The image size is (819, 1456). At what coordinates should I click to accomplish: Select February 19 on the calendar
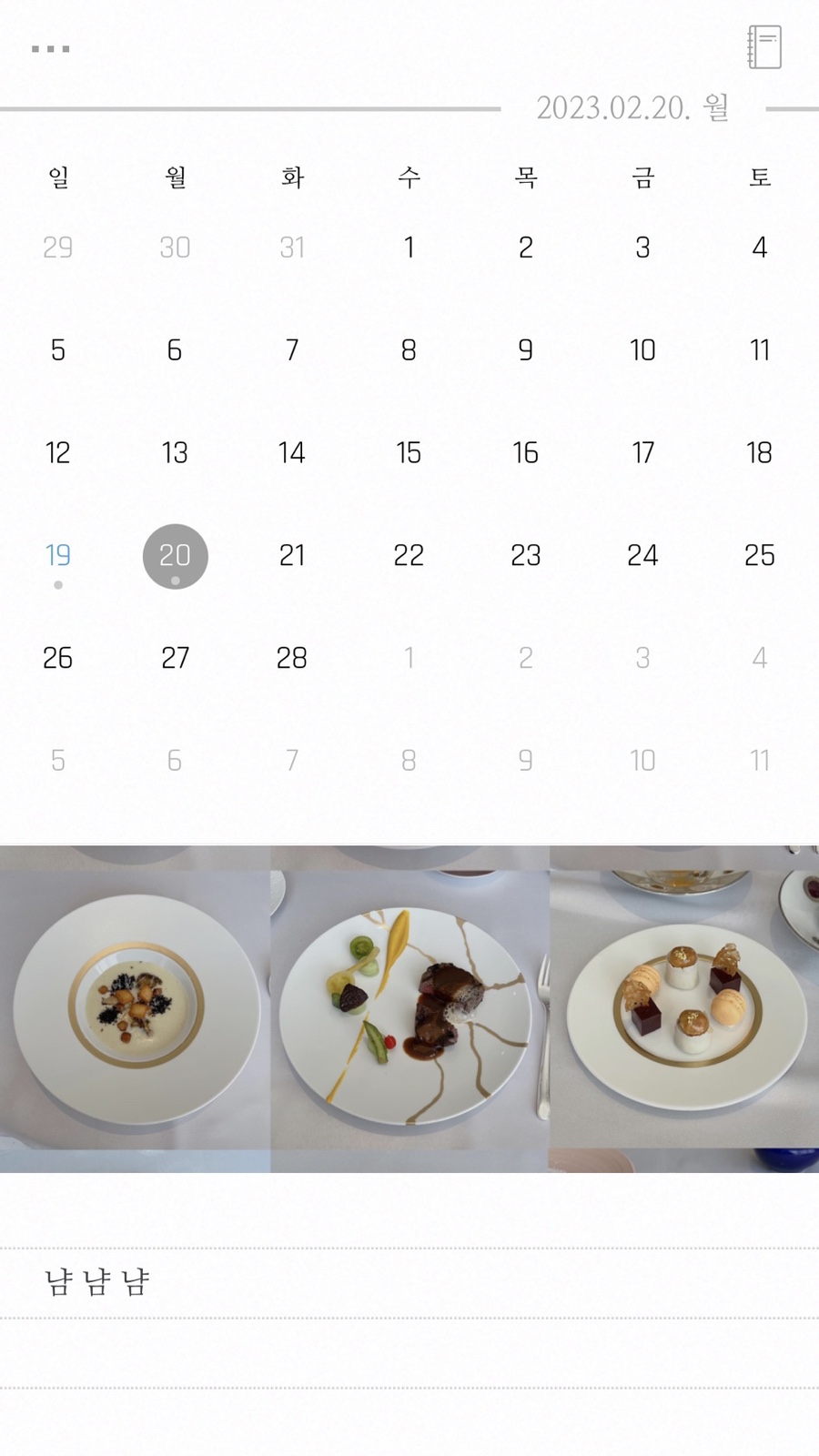[58, 555]
